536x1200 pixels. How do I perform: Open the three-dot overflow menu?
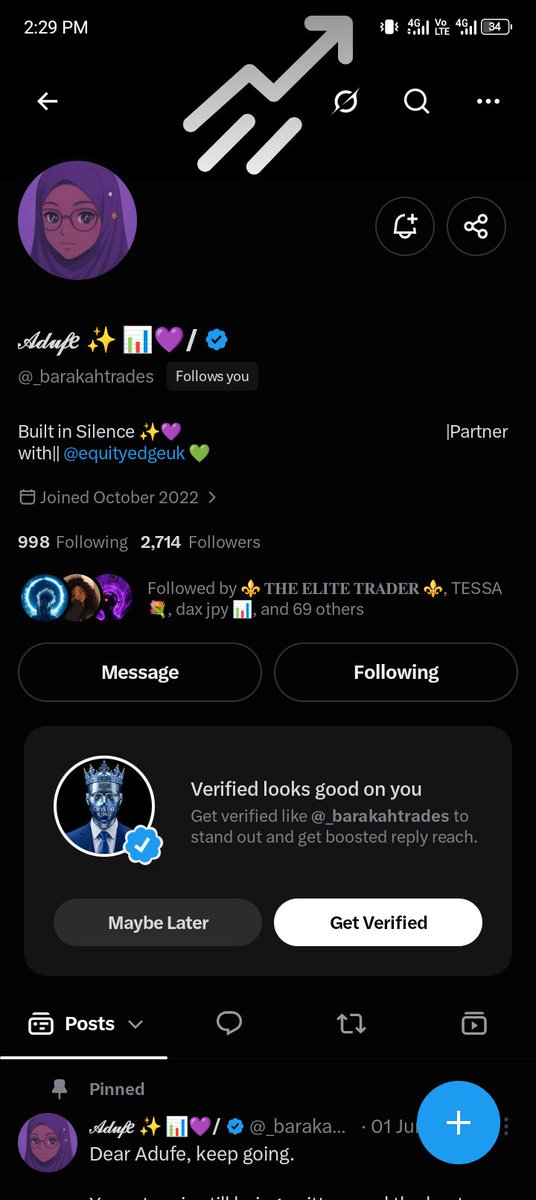(x=488, y=101)
